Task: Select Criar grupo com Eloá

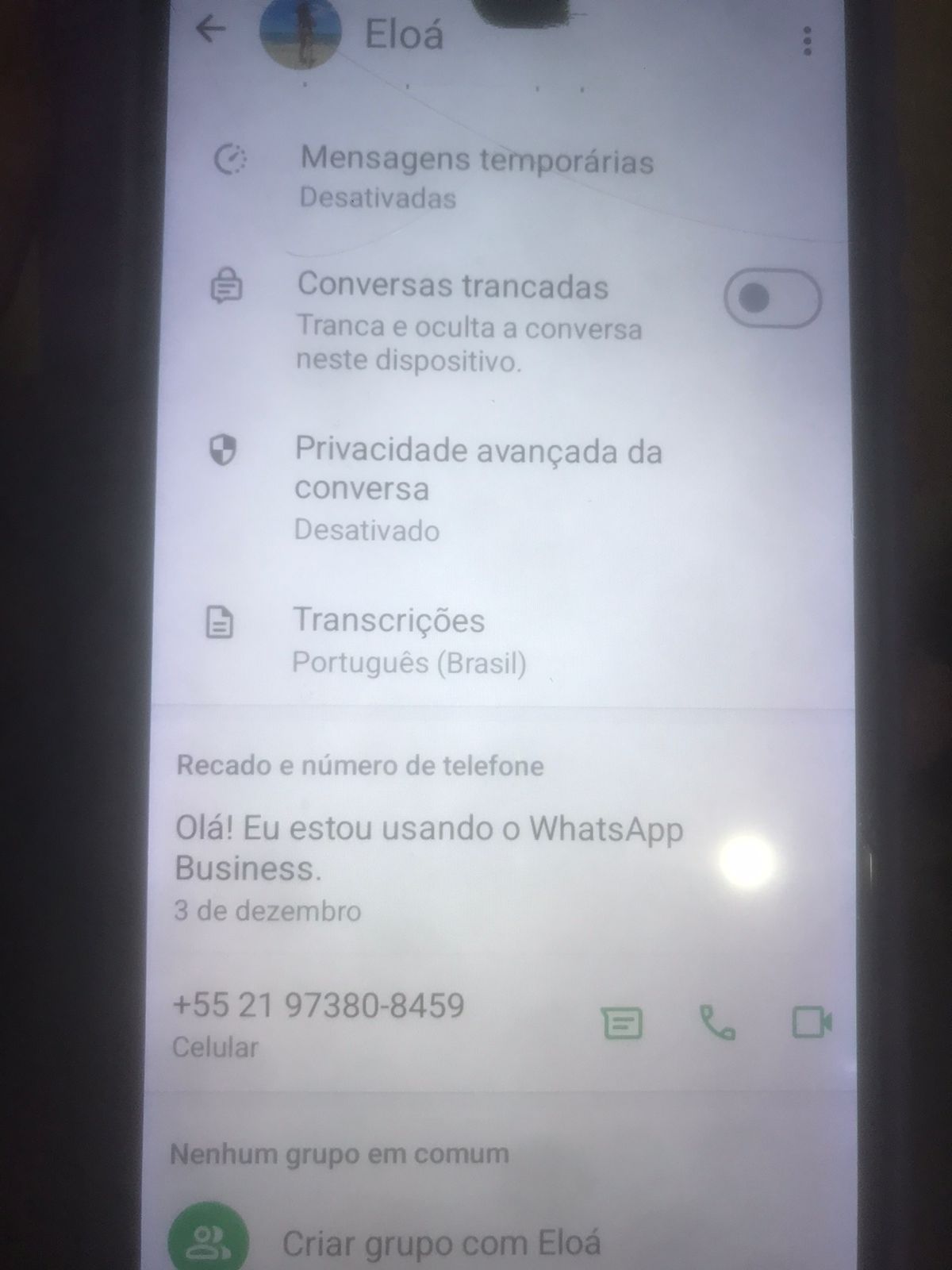Action: coord(441,1242)
